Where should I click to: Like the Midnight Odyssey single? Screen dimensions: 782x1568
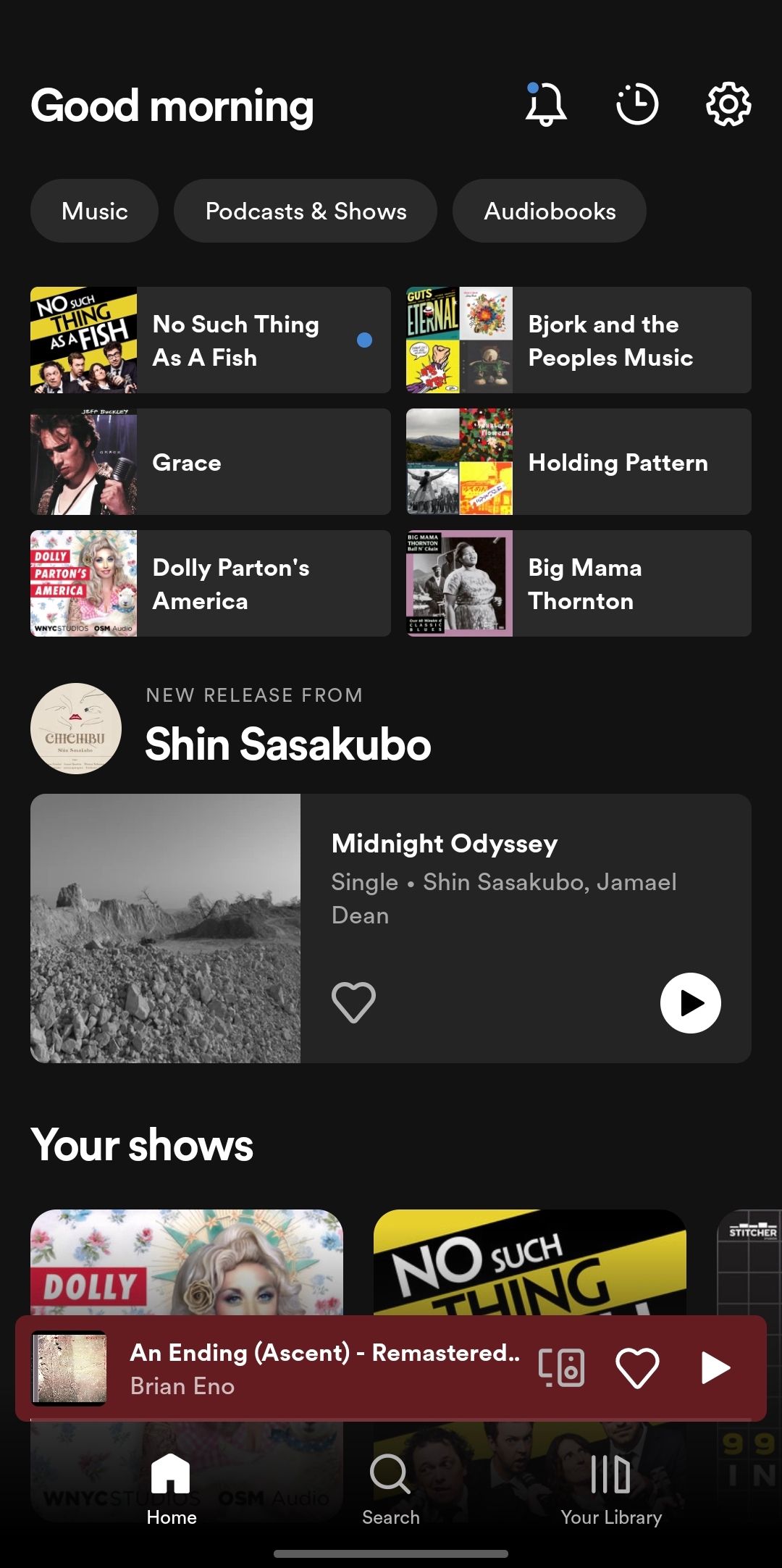coord(354,1002)
